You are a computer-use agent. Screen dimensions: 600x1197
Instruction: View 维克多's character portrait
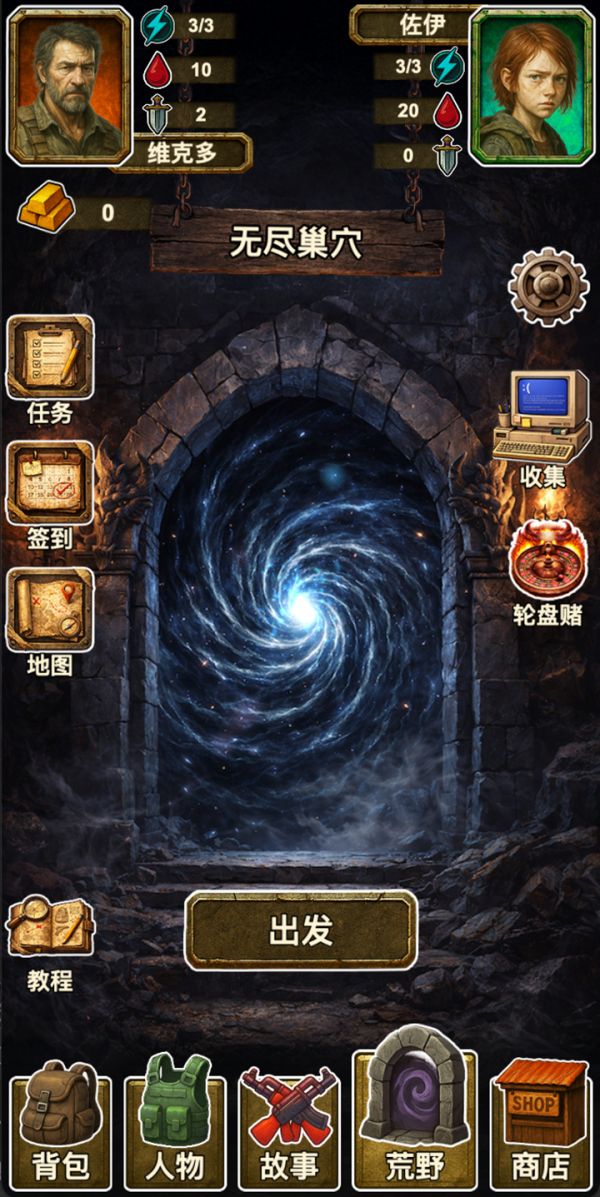tap(69, 85)
